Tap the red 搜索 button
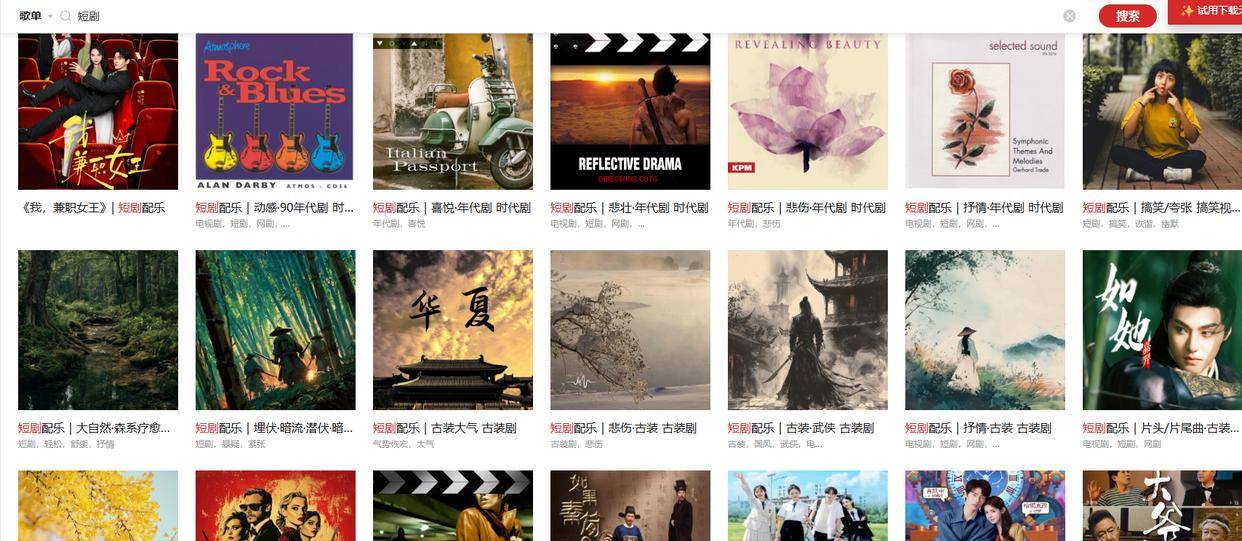Viewport: 1242px width, 541px height. (x=1127, y=16)
